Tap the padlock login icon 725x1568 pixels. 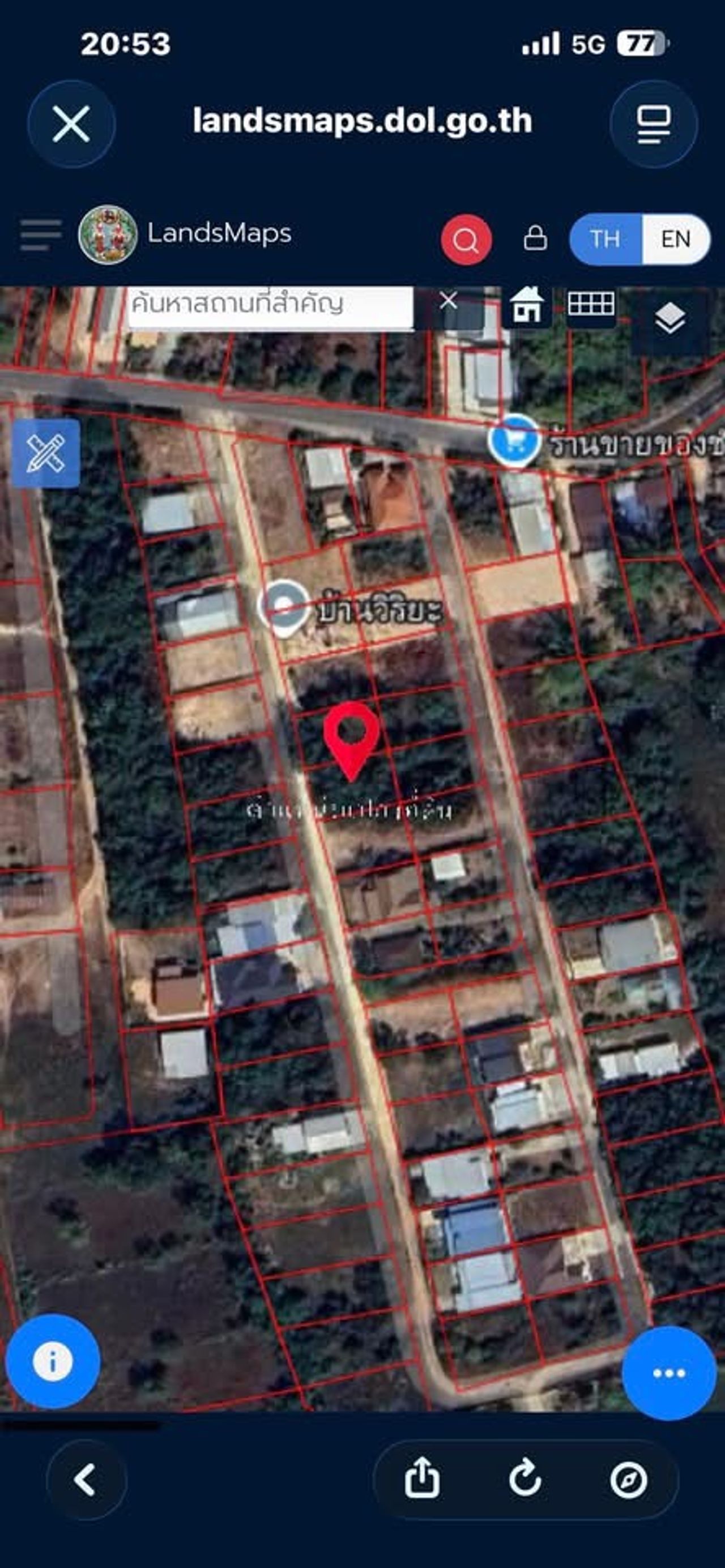coord(535,238)
